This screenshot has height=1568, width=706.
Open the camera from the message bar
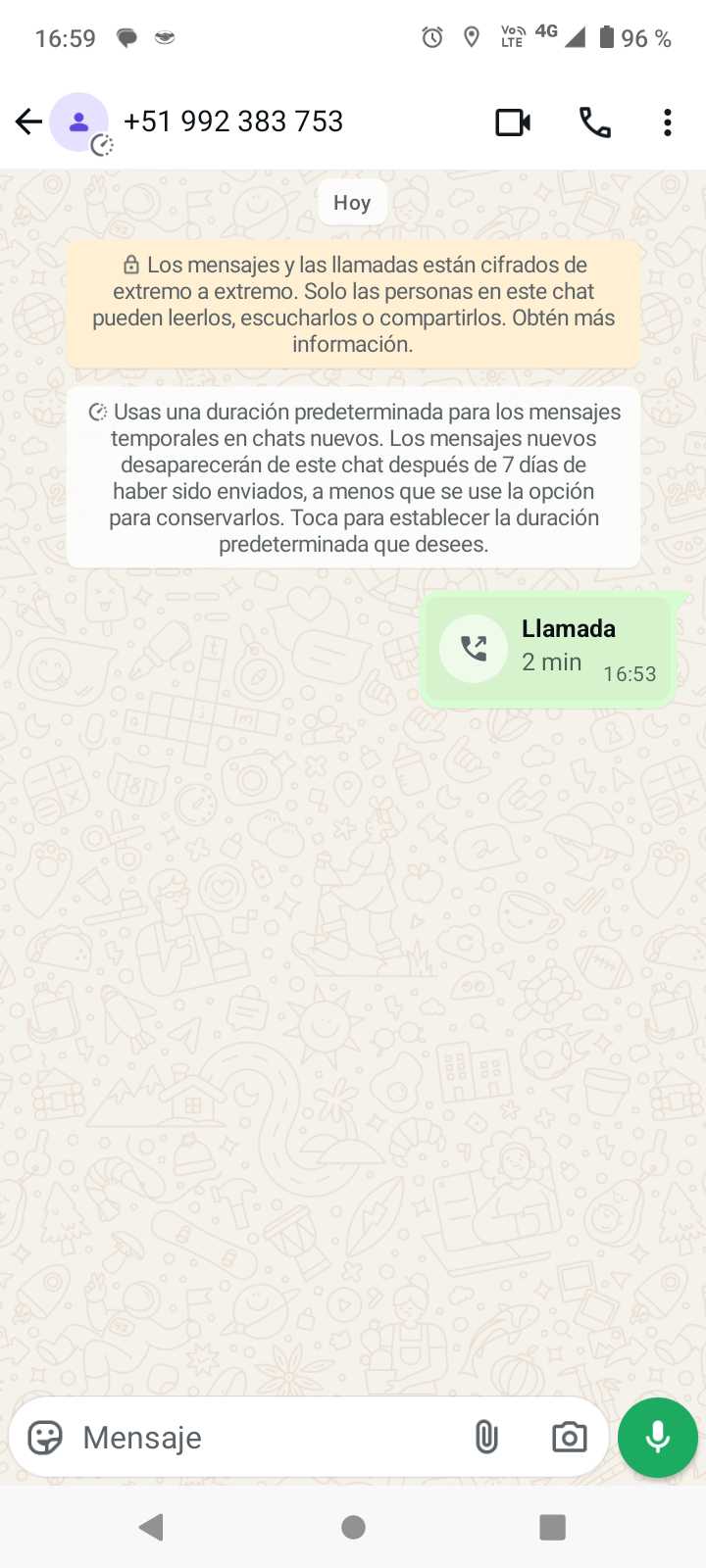tap(569, 1438)
